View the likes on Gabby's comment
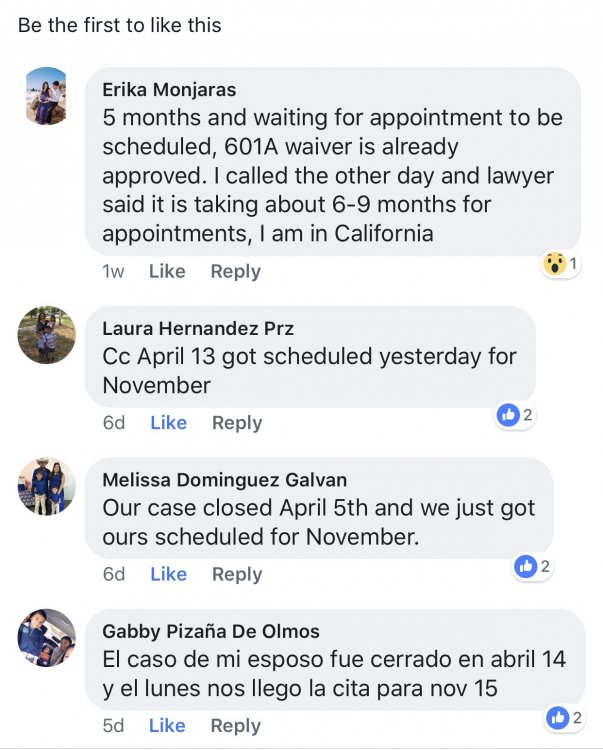This screenshot has width=603, height=750. point(565,717)
